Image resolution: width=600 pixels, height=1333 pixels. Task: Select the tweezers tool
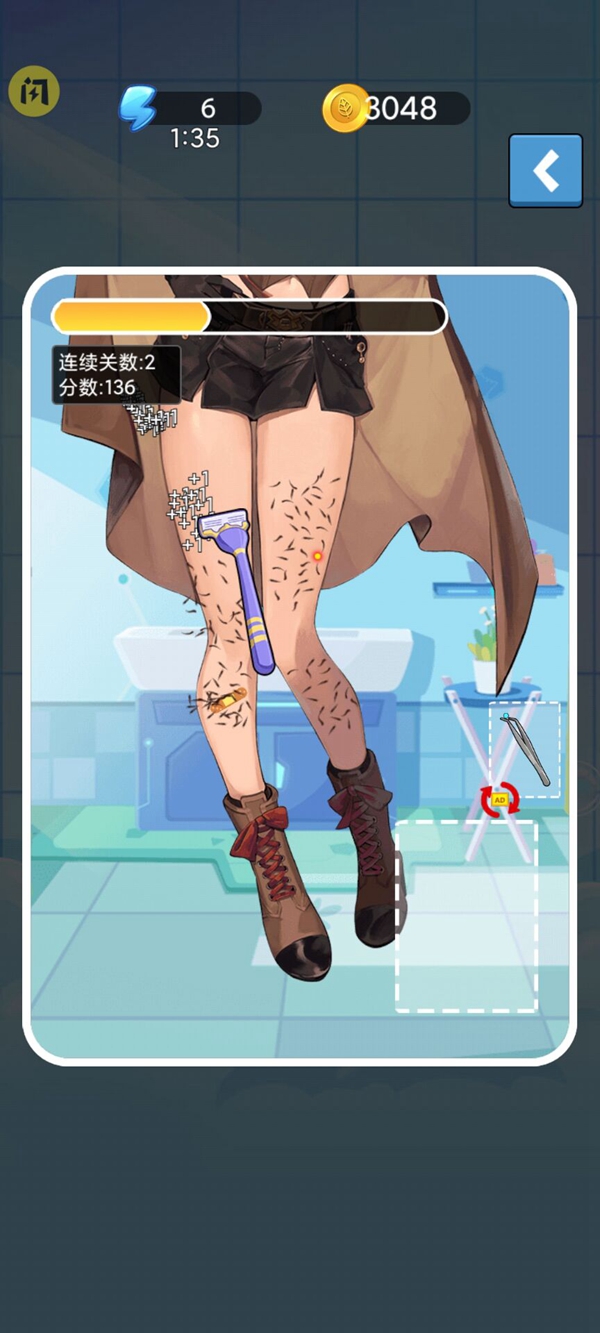(x=526, y=750)
